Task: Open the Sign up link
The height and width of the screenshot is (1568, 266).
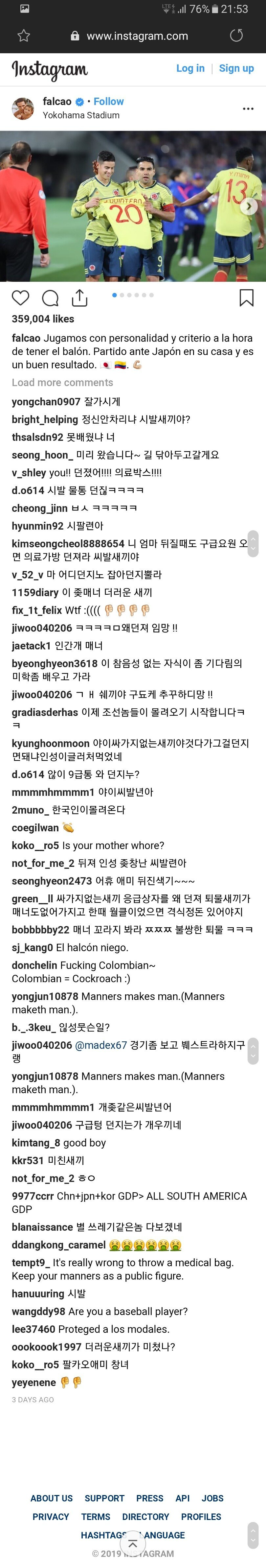Action: 236,68
